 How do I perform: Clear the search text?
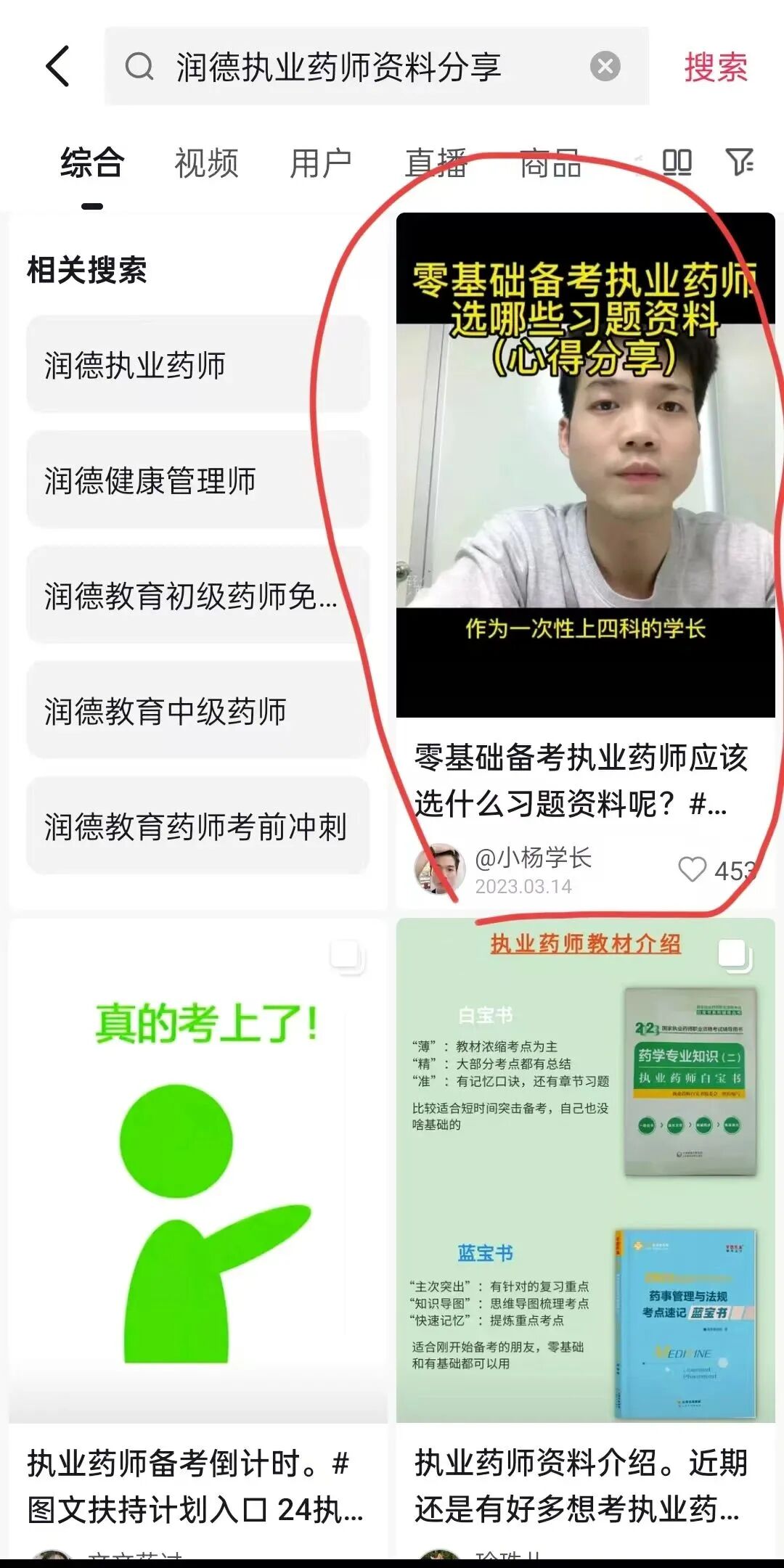click(x=605, y=67)
